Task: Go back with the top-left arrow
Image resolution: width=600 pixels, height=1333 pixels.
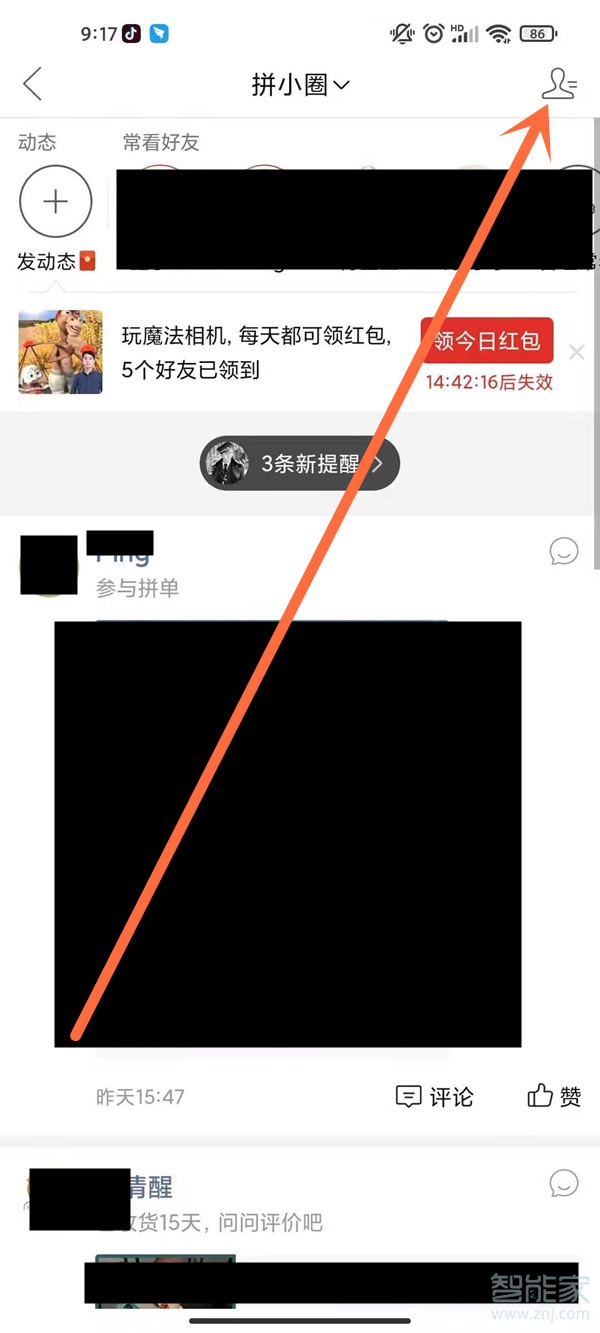Action: pyautogui.click(x=32, y=85)
